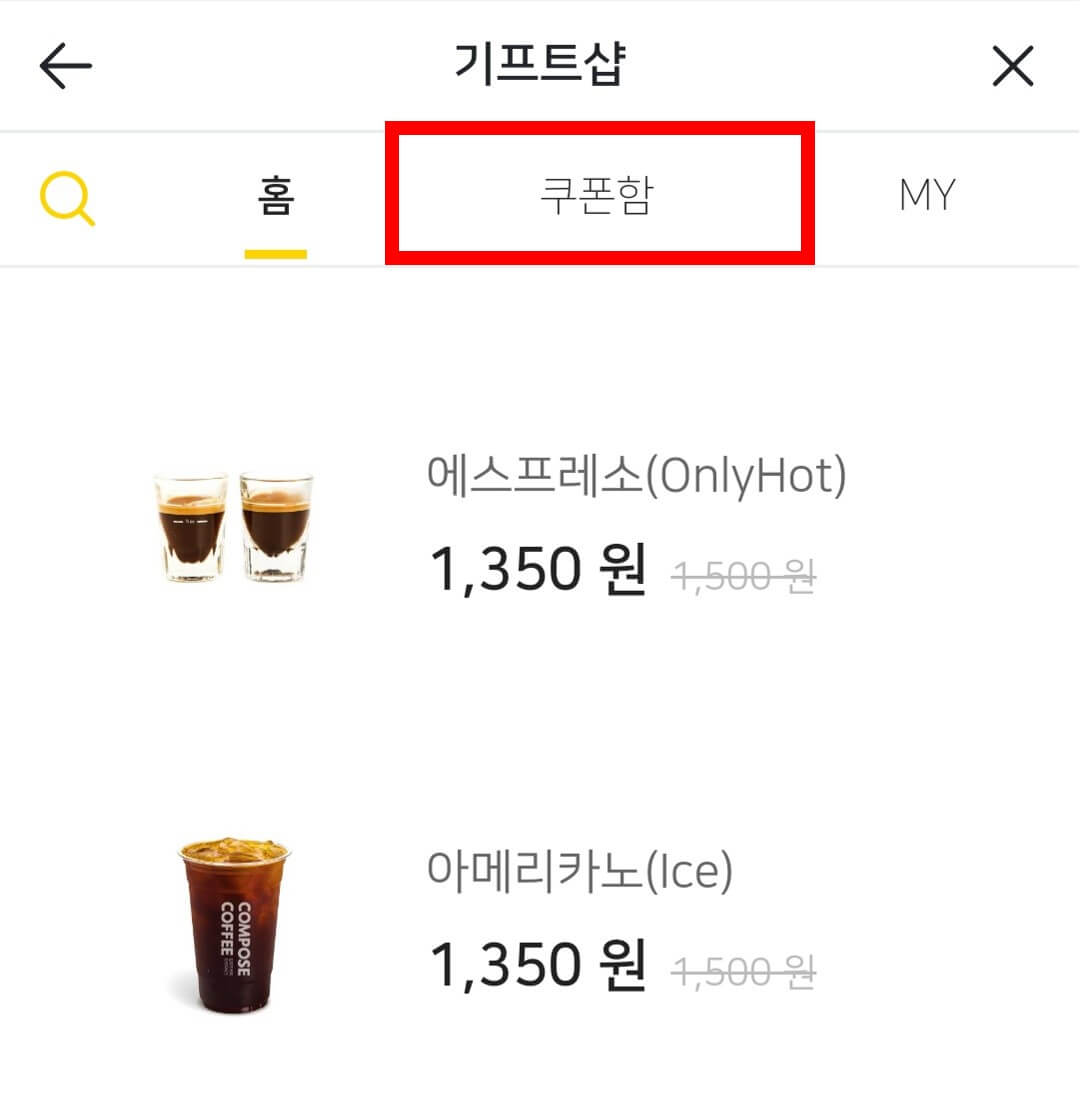Select the 홈 tab
The image size is (1086, 1097).
coord(273,196)
